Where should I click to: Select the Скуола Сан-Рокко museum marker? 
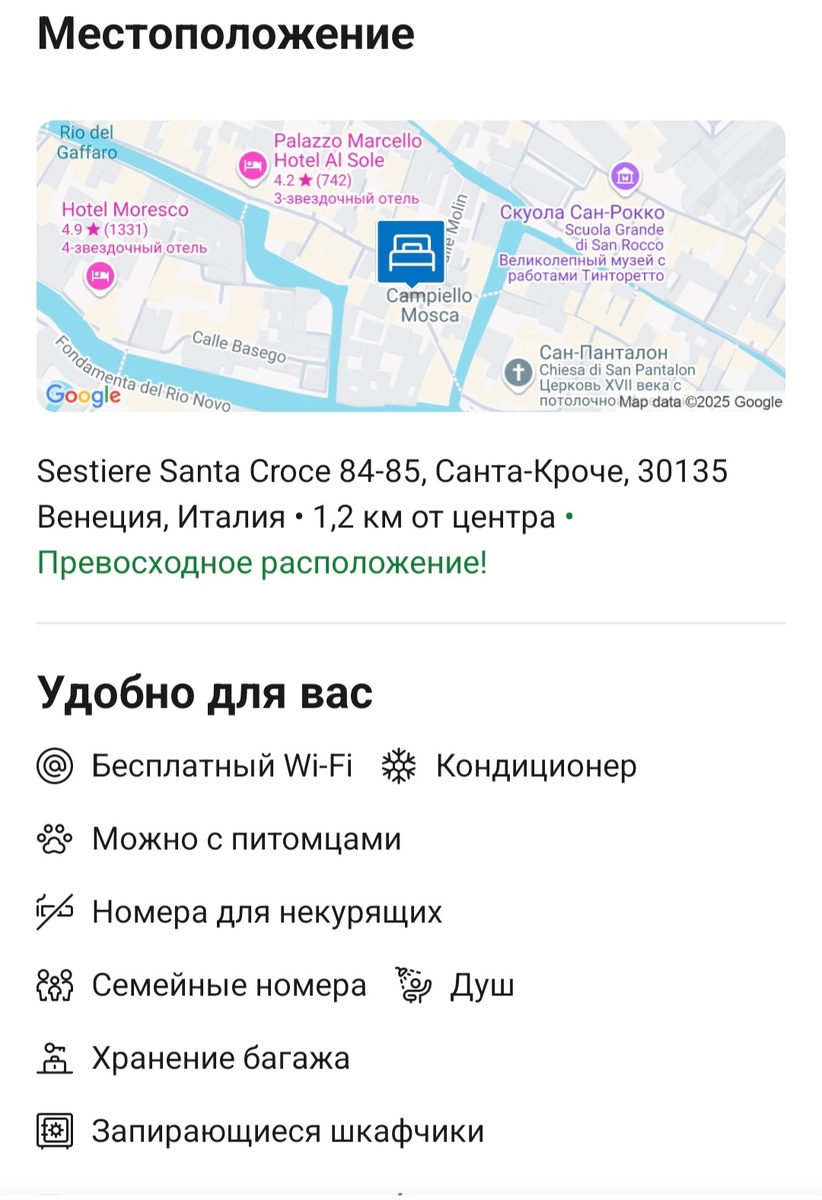click(x=626, y=175)
